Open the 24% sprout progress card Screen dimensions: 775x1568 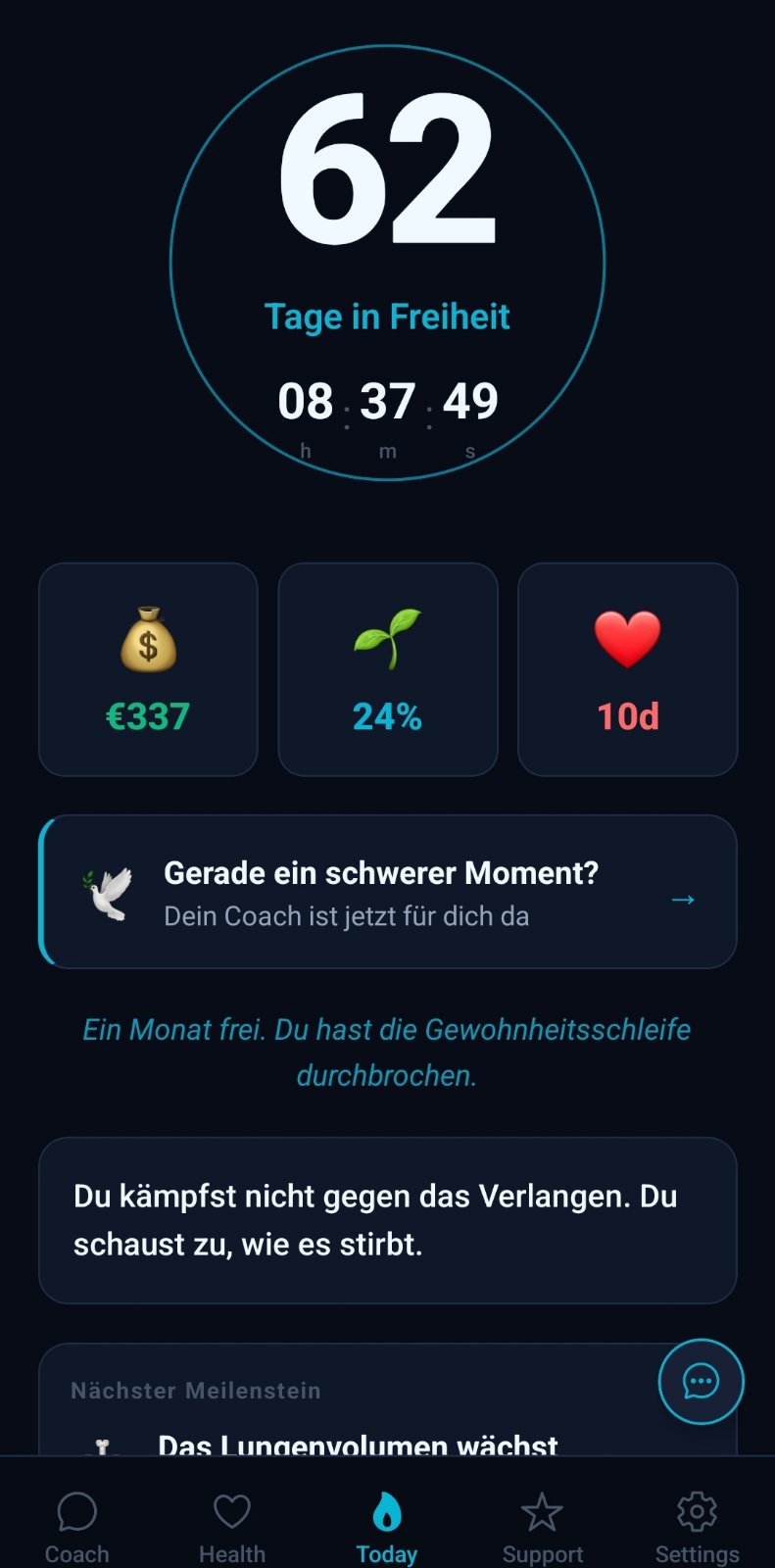coord(388,669)
